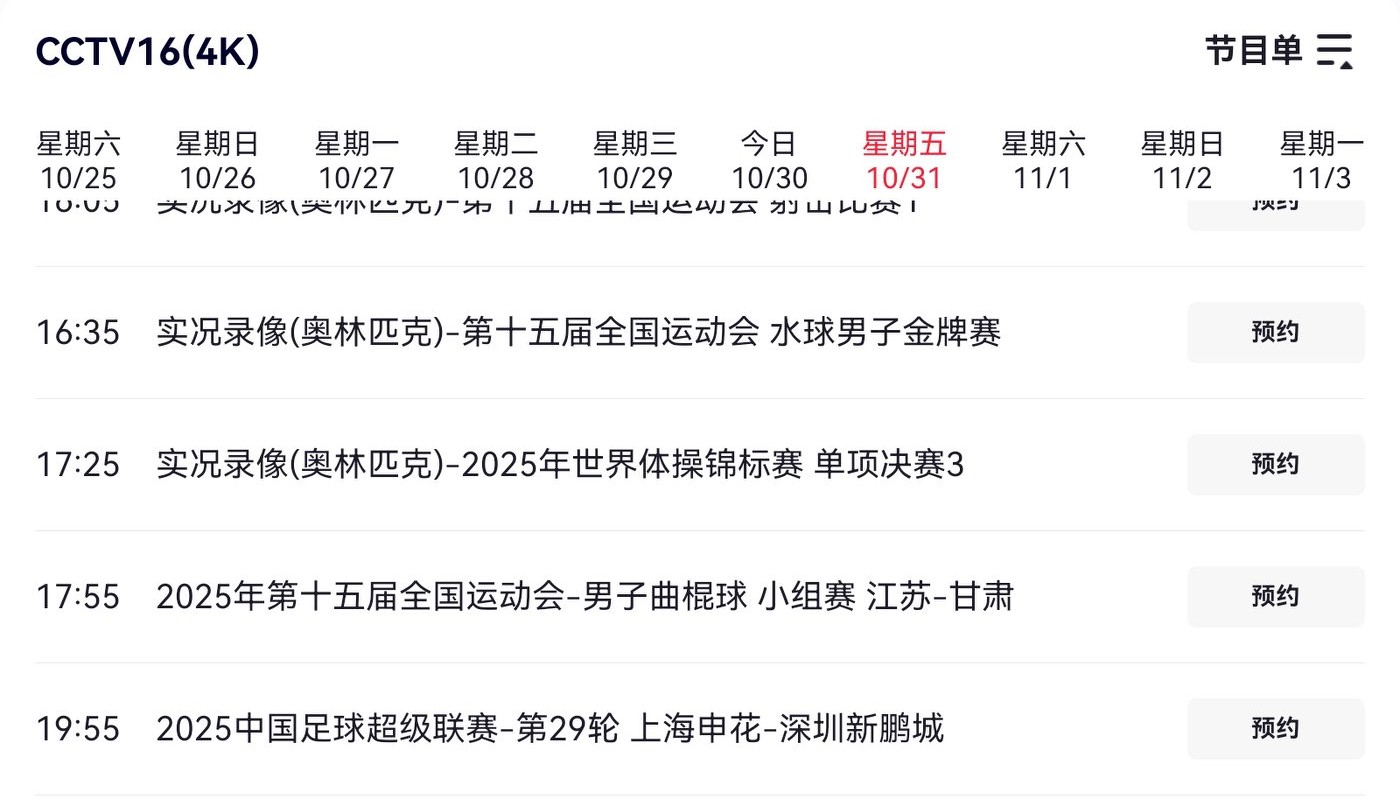Select the 星期一 10/27 date tab
The height and width of the screenshot is (799, 1400).
pos(357,161)
